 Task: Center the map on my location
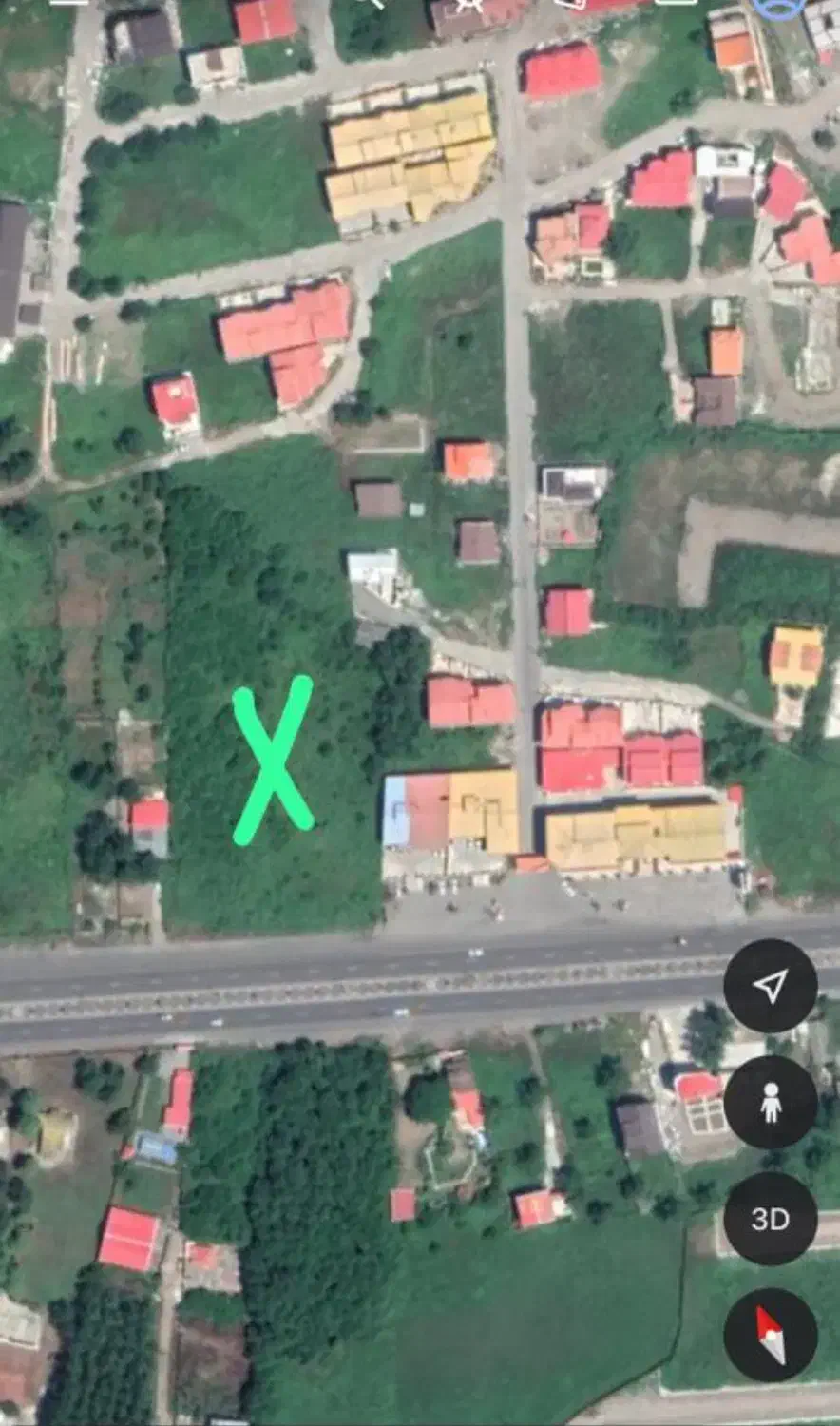pyautogui.click(x=770, y=986)
